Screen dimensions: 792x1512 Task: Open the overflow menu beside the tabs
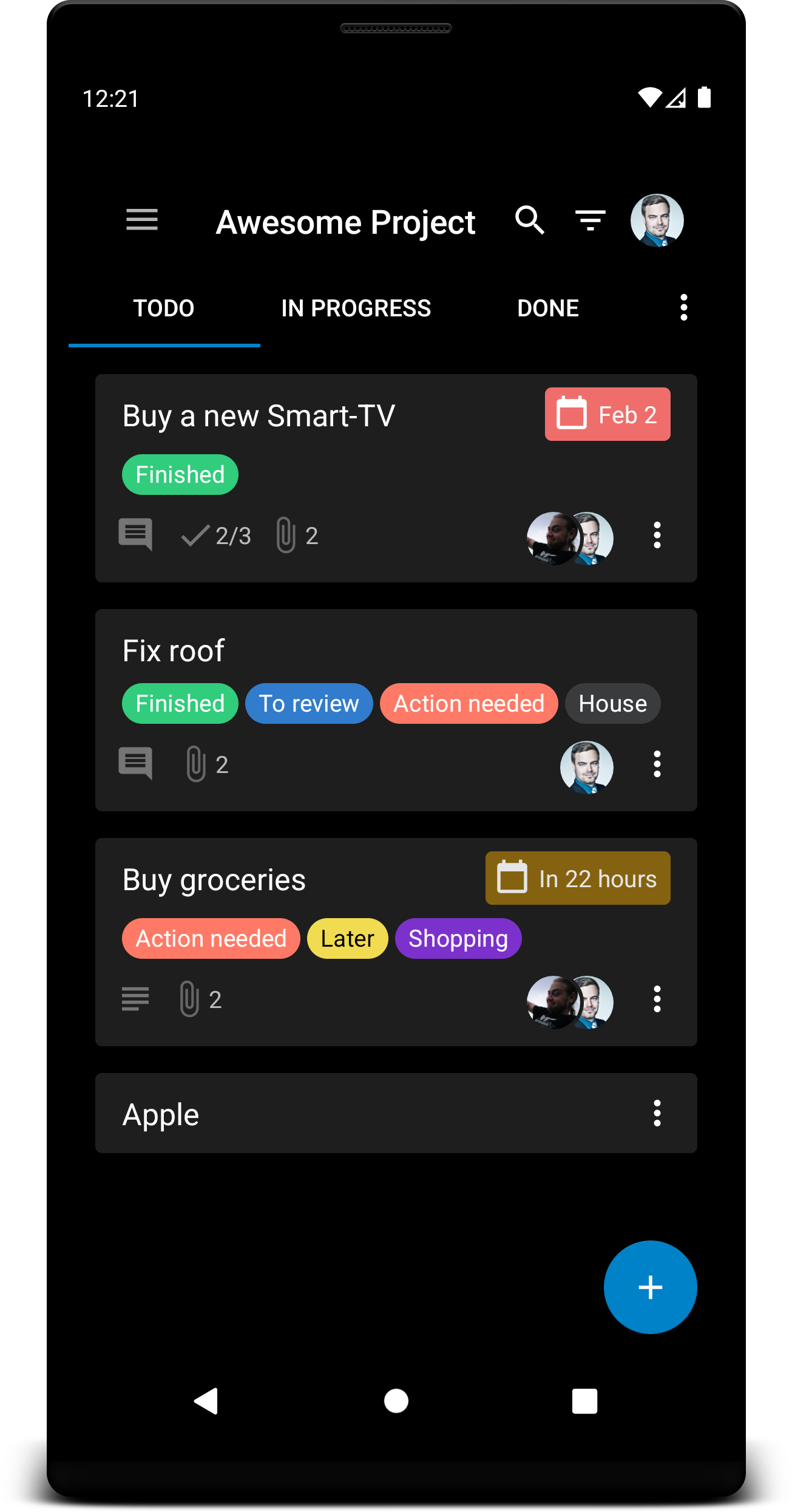click(684, 308)
